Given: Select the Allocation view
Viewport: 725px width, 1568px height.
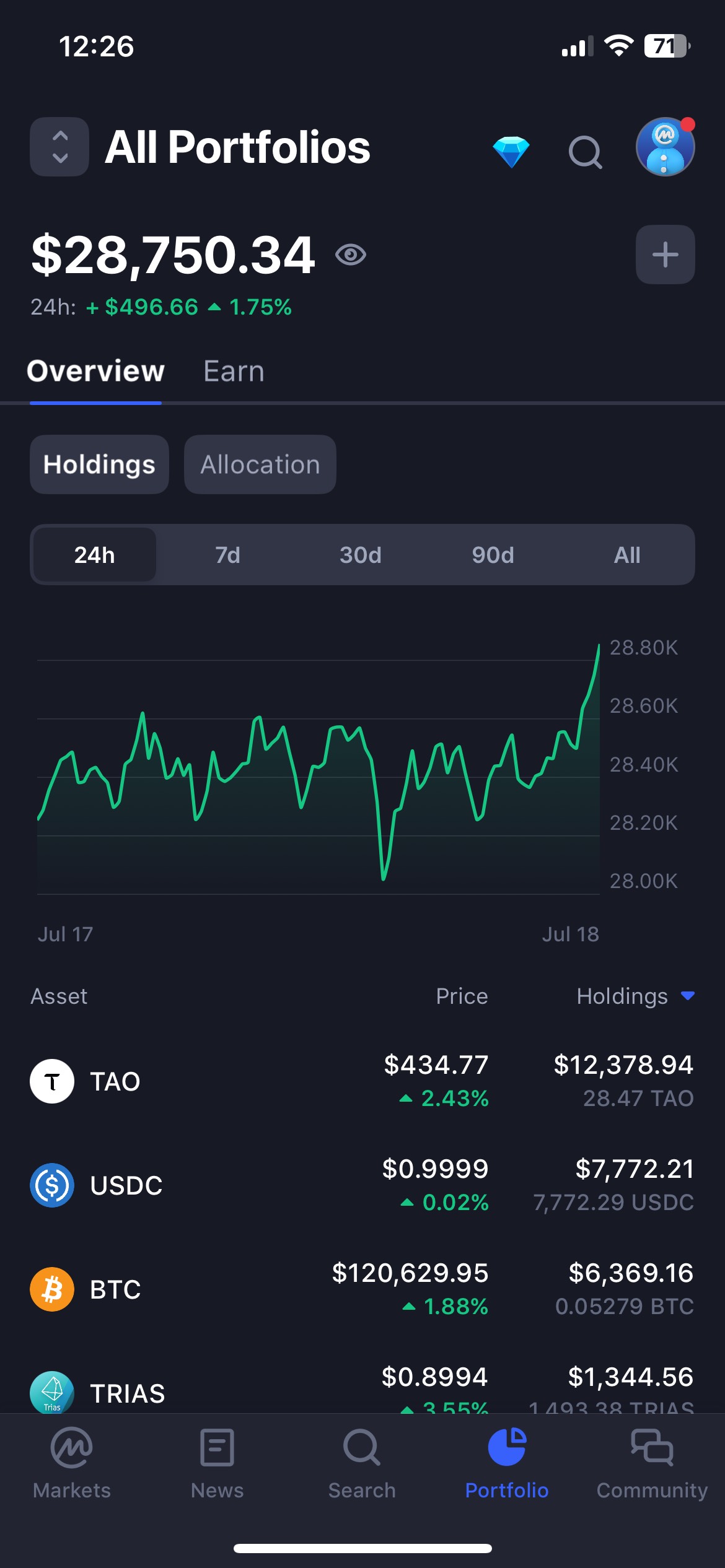Looking at the screenshot, I should tap(260, 464).
